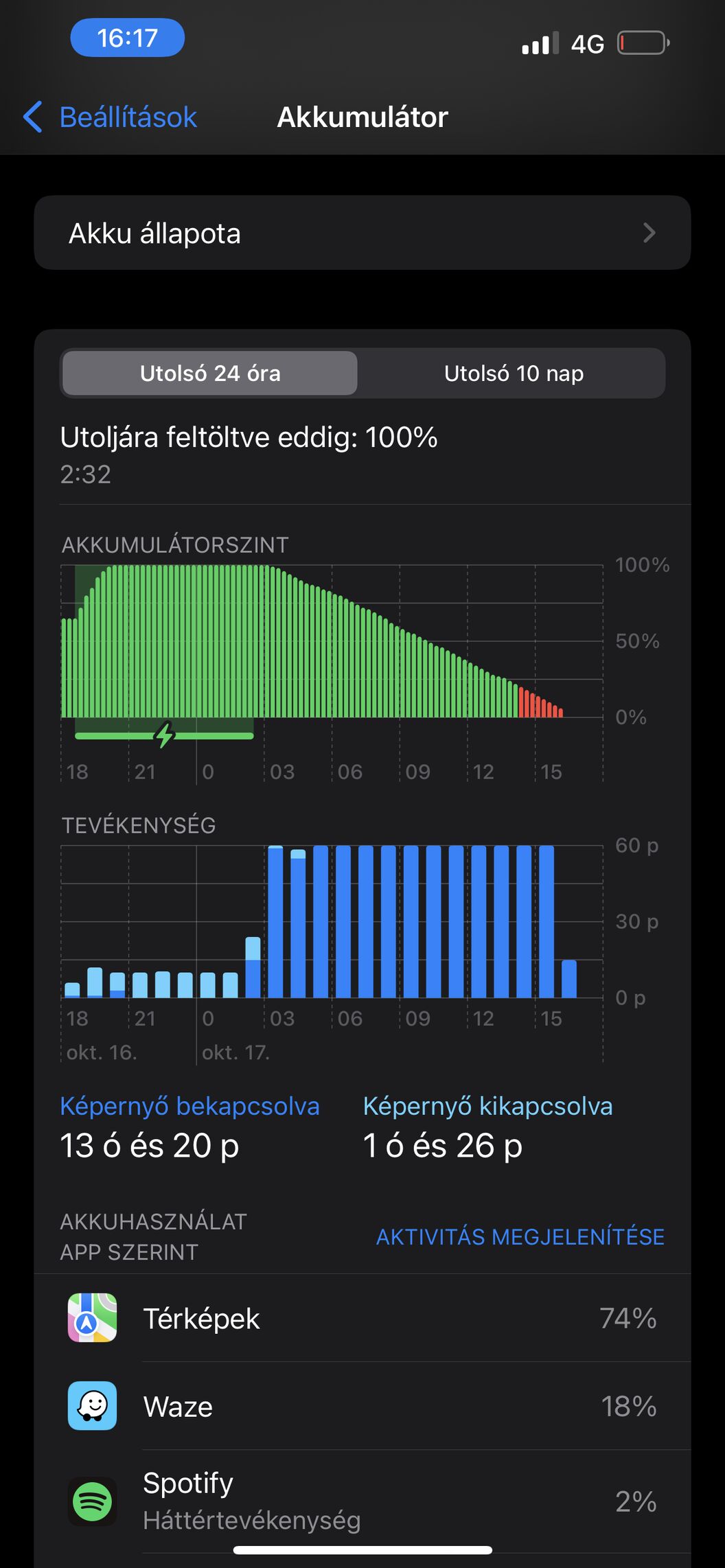The height and width of the screenshot is (1568, 725).
Task: Open the Waze battery usage row
Action: coord(362,1406)
